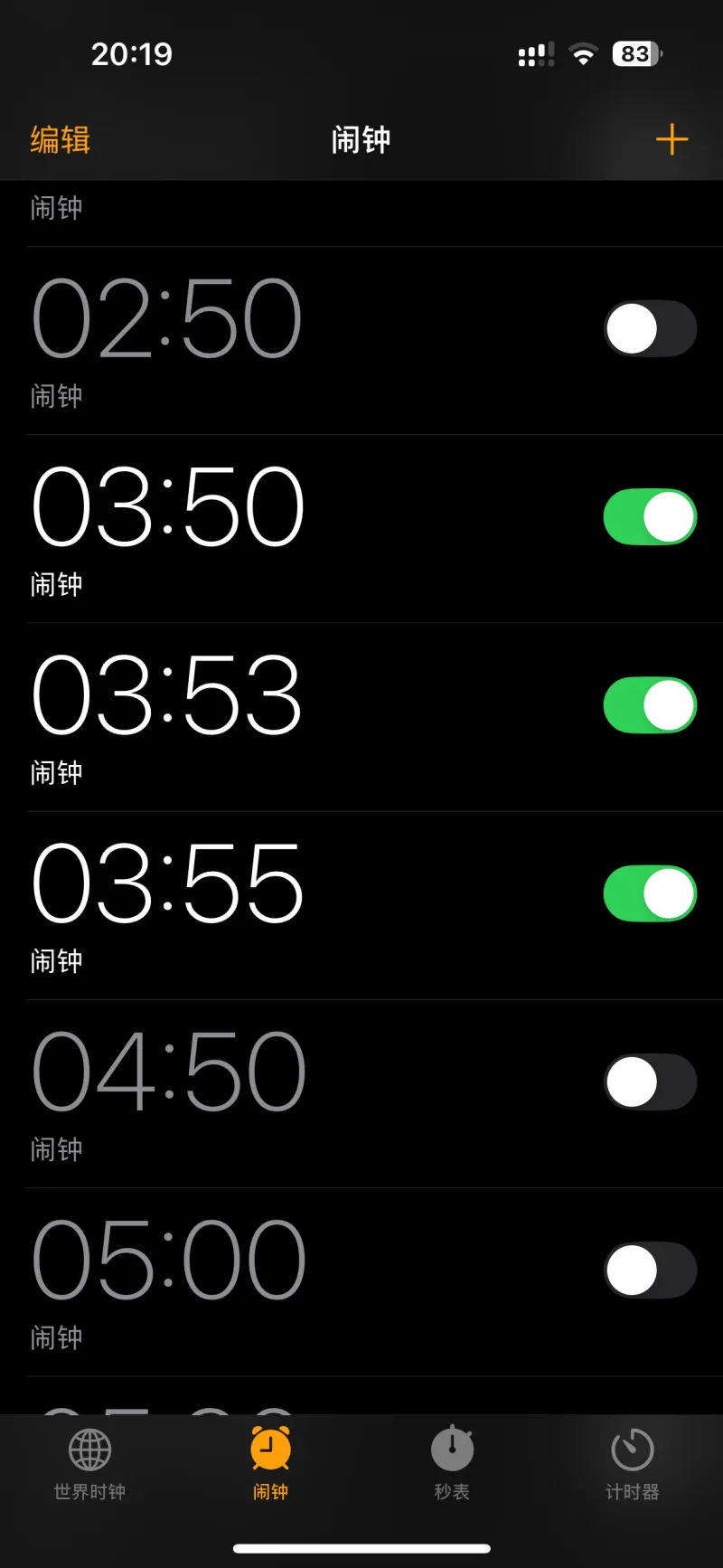
Task: Add a new alarm with plus icon
Action: click(671, 139)
